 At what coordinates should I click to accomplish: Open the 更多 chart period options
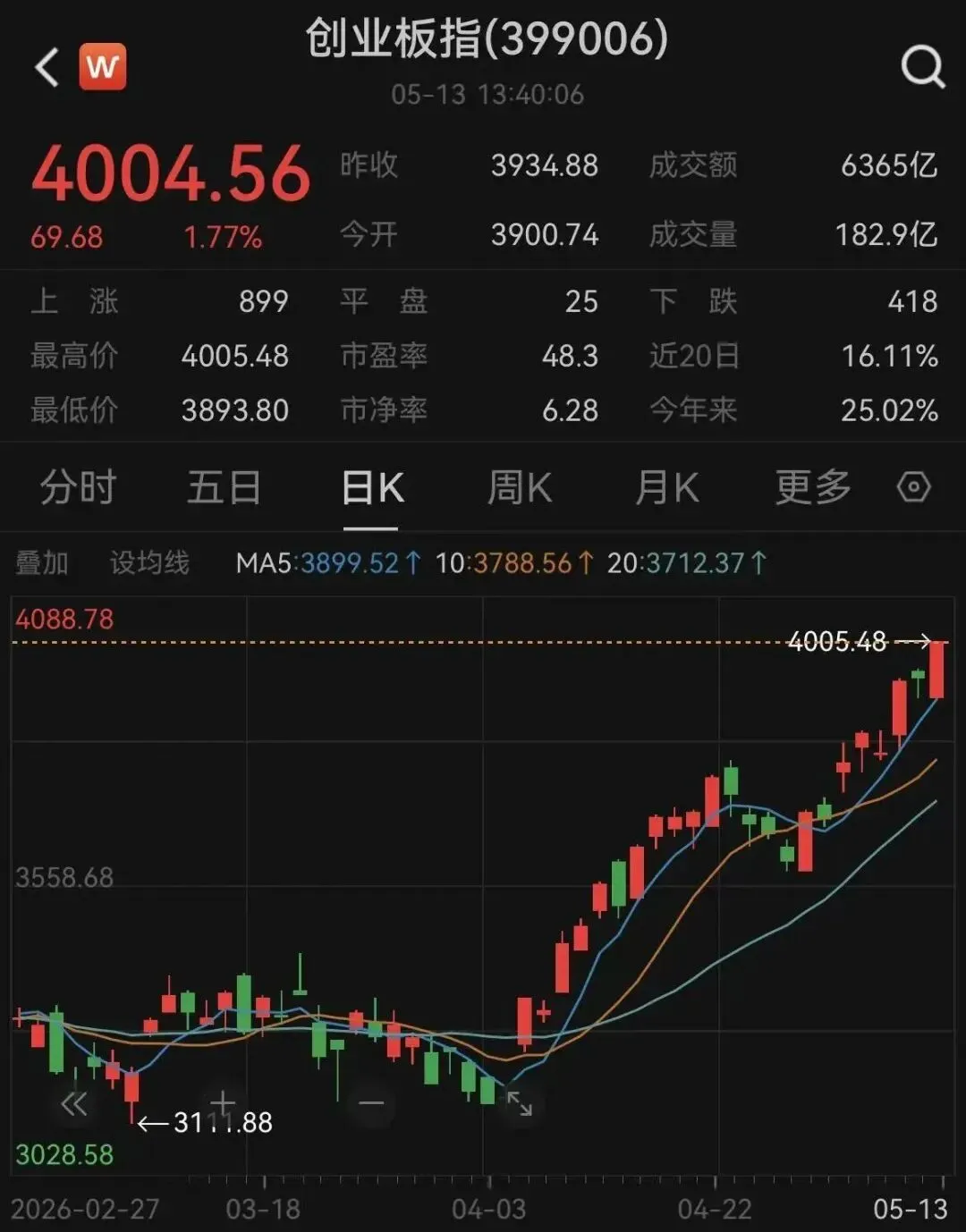point(813,488)
